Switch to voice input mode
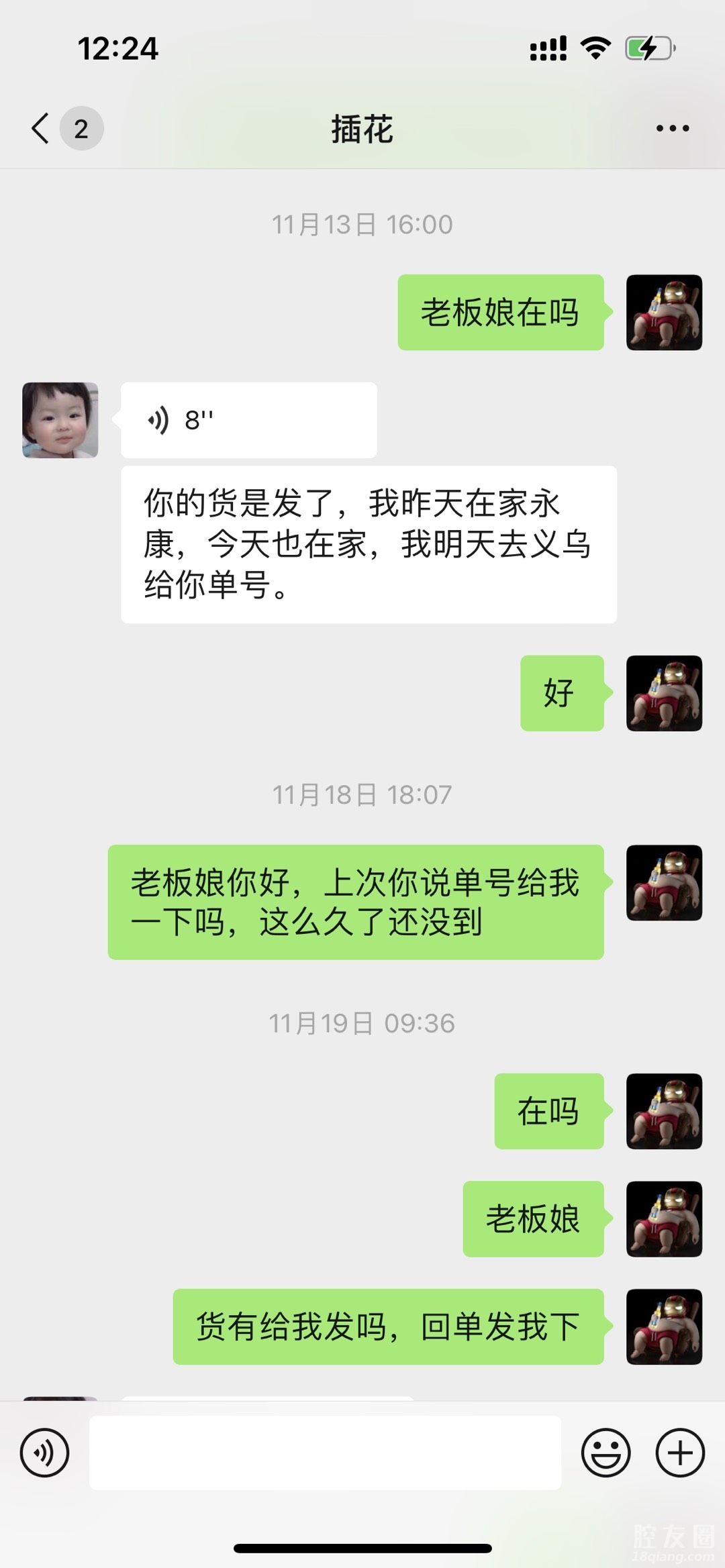Image resolution: width=725 pixels, height=1568 pixels. point(44,1453)
